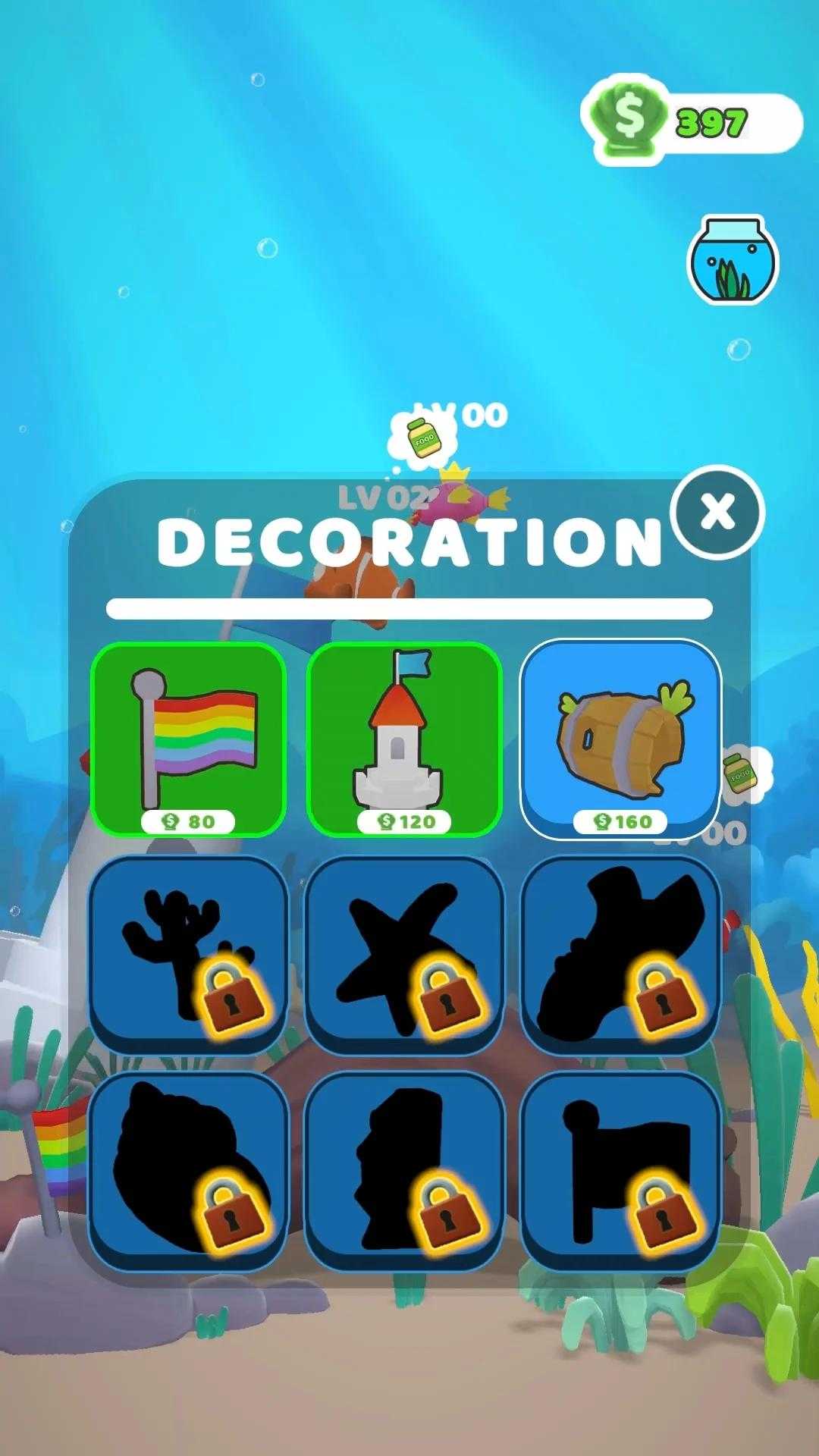The image size is (819, 1456).
Task: Open the fish bowl icon
Action: 733,259
